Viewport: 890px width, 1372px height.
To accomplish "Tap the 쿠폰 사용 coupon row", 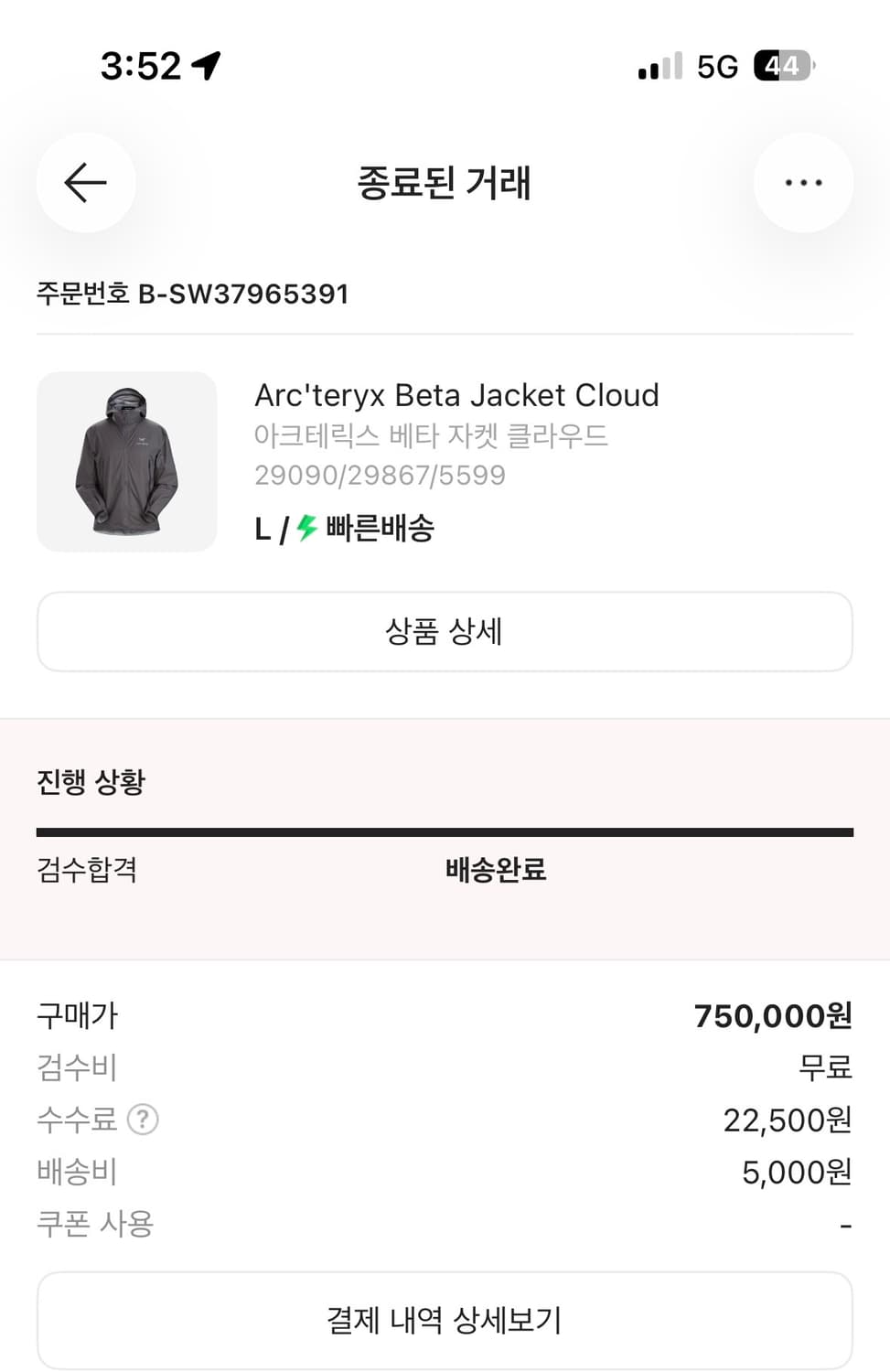I will pos(95,1223).
